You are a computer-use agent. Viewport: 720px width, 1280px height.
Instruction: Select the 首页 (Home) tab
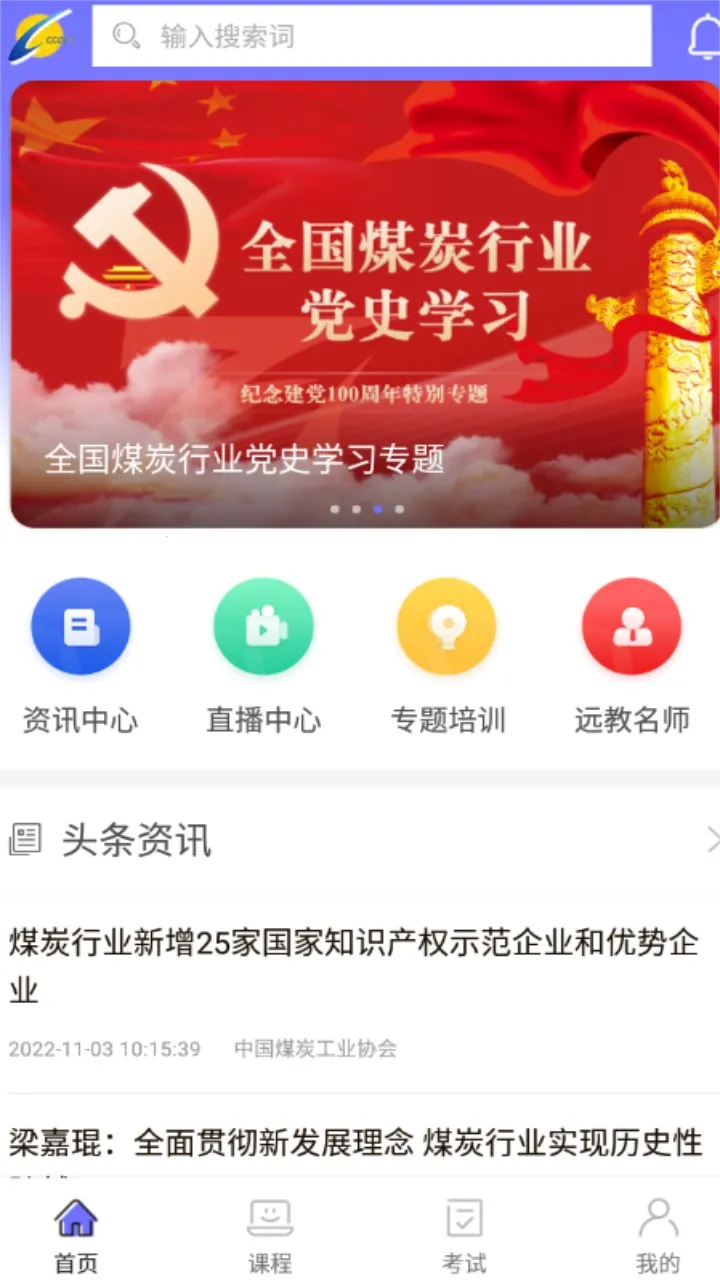(x=76, y=1235)
